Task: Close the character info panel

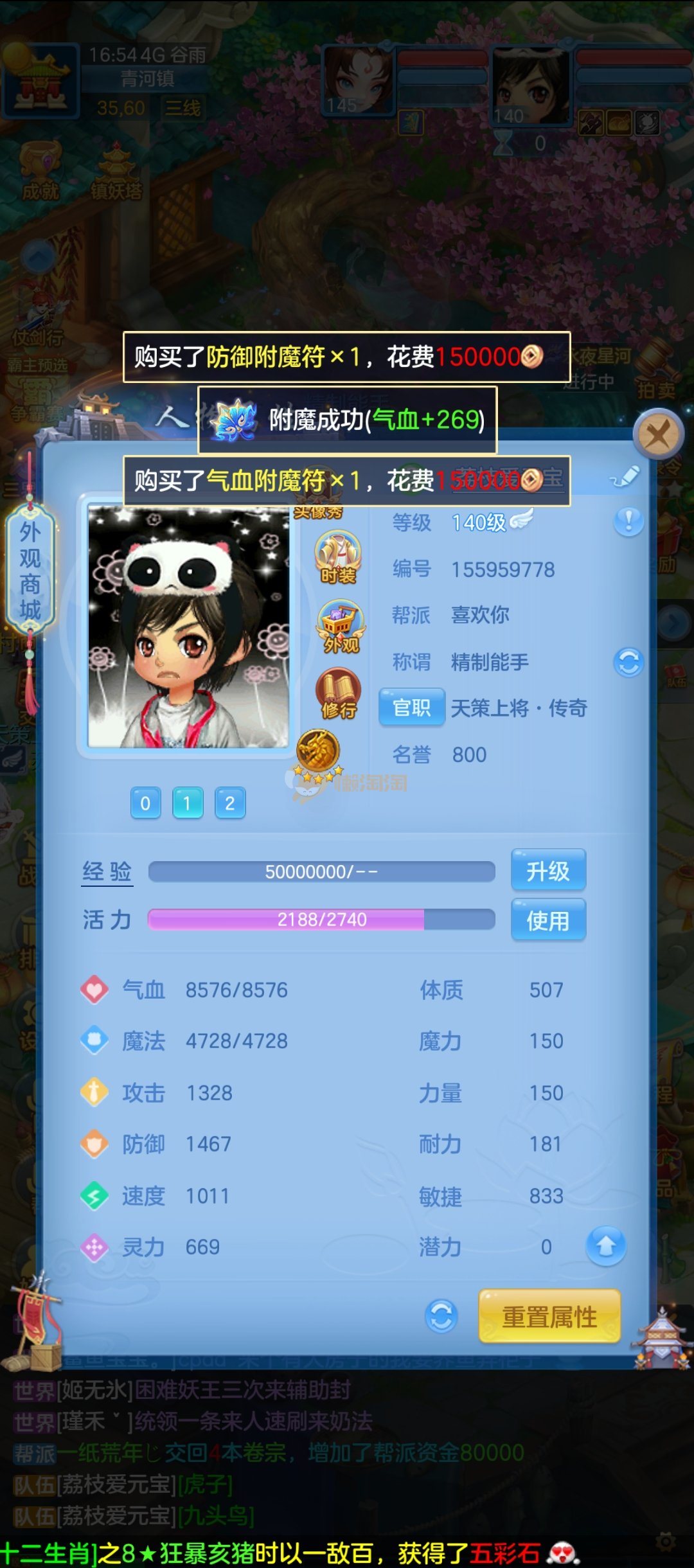Action: [x=657, y=435]
